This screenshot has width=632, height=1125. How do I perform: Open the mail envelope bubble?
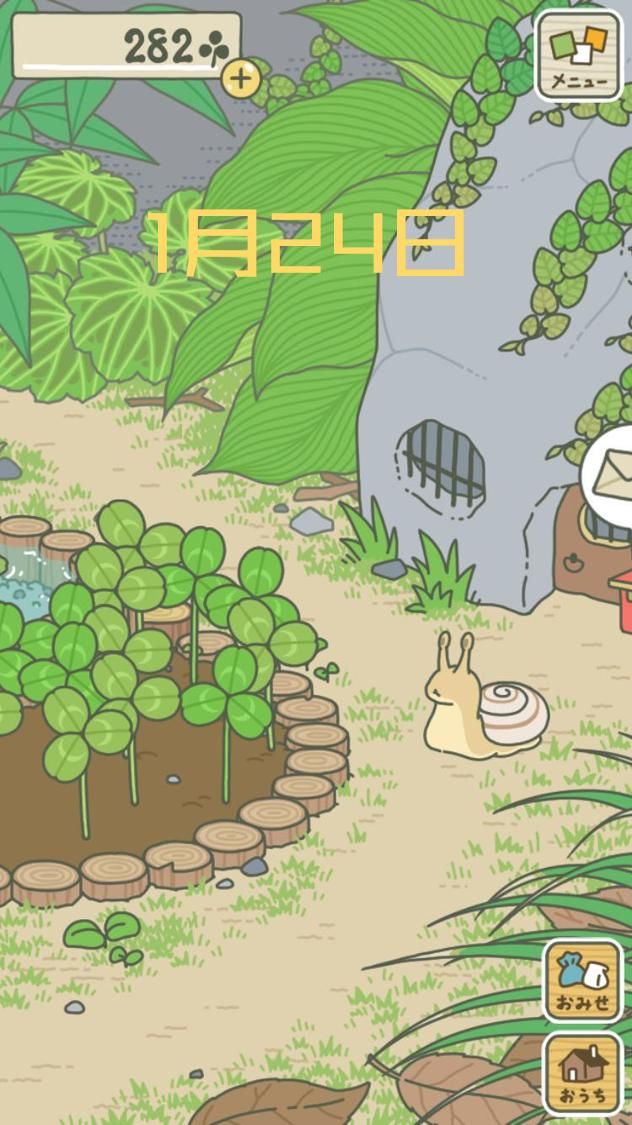click(x=611, y=474)
